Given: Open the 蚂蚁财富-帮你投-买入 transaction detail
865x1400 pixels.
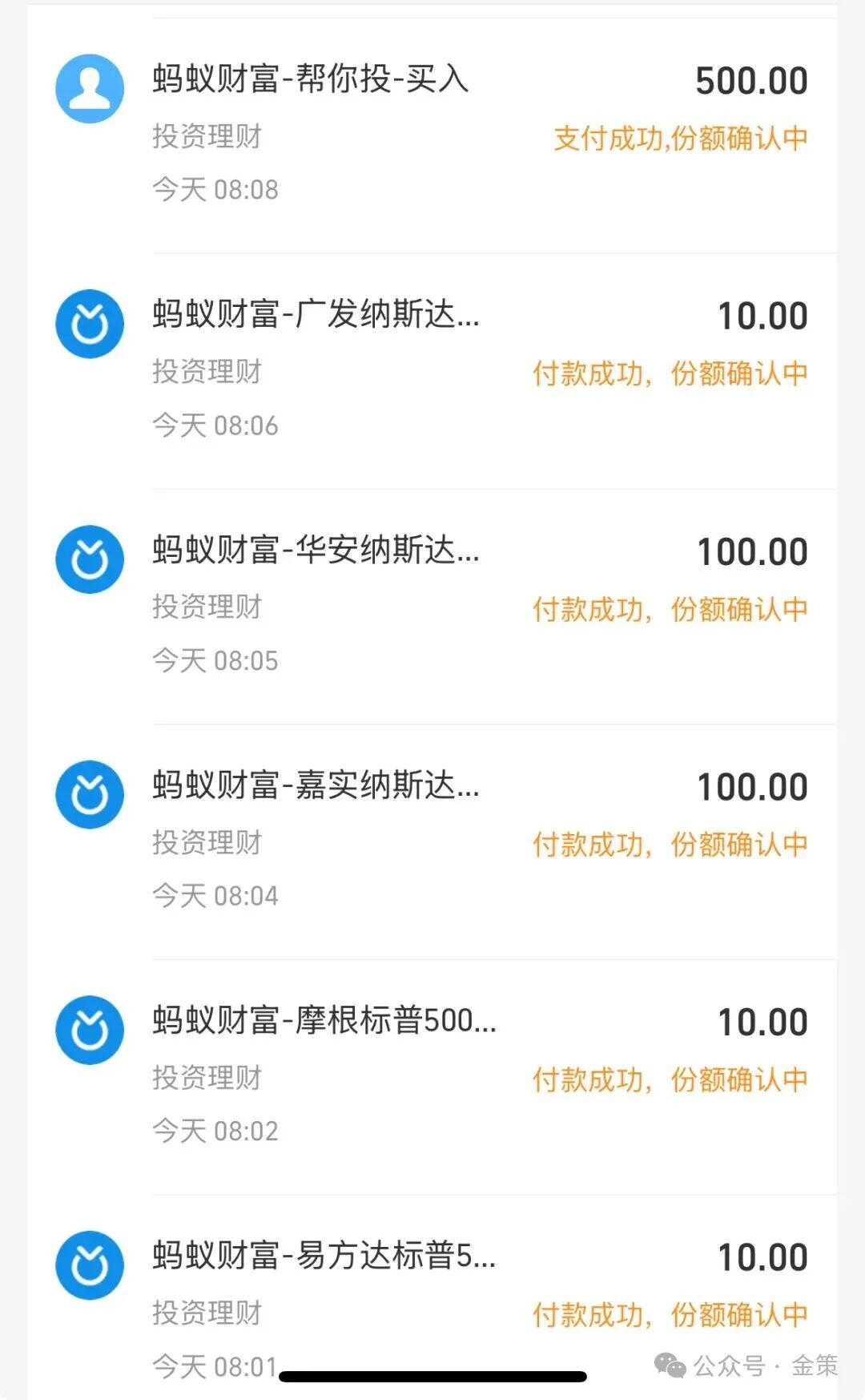Looking at the screenshot, I should point(311,80).
